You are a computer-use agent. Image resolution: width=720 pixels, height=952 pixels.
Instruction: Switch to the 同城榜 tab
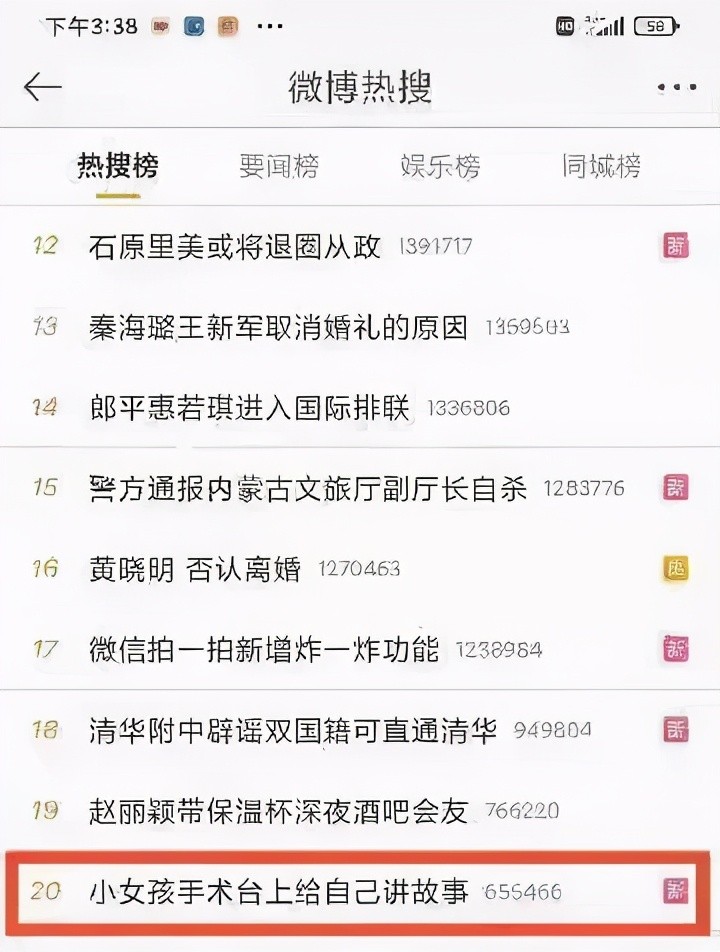point(601,165)
